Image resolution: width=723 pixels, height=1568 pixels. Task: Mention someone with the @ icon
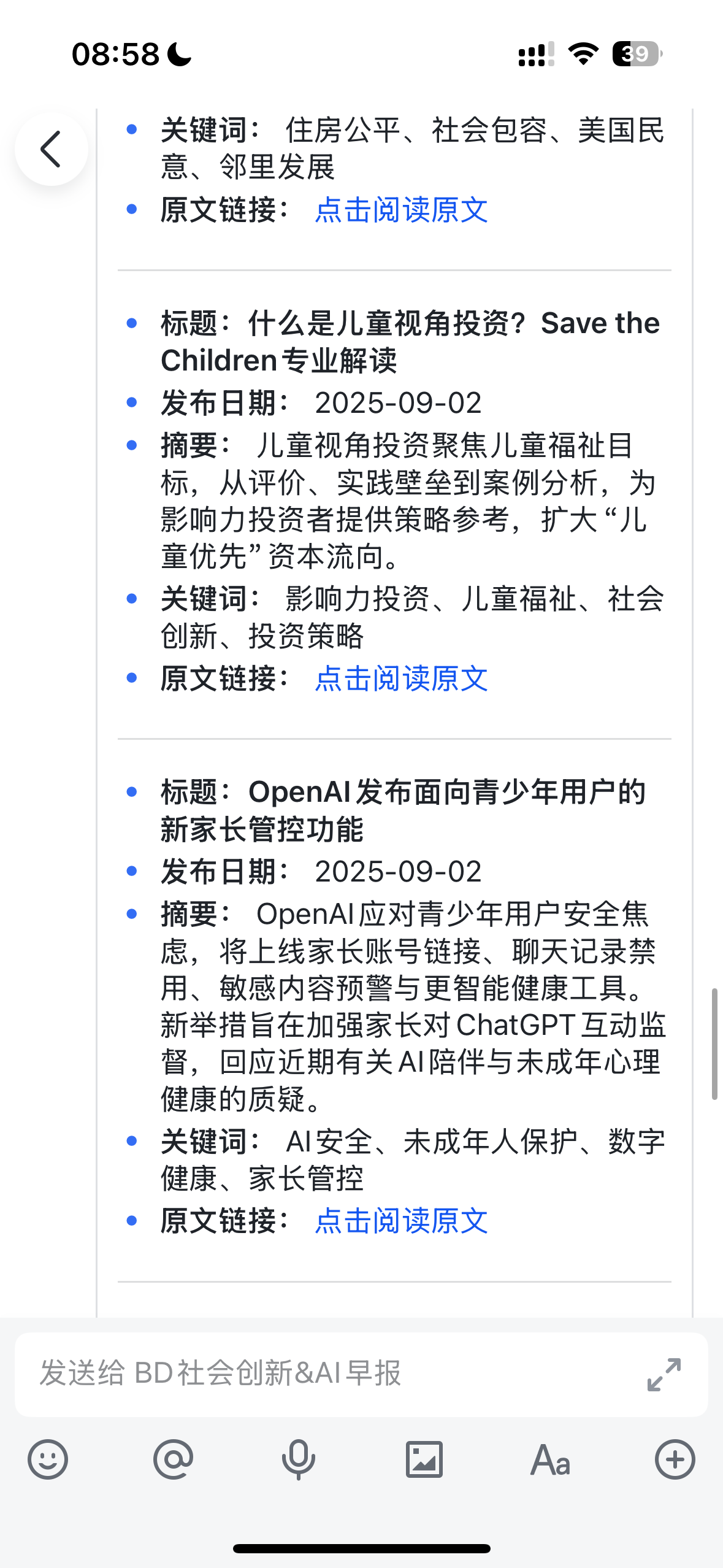pyautogui.click(x=174, y=1459)
